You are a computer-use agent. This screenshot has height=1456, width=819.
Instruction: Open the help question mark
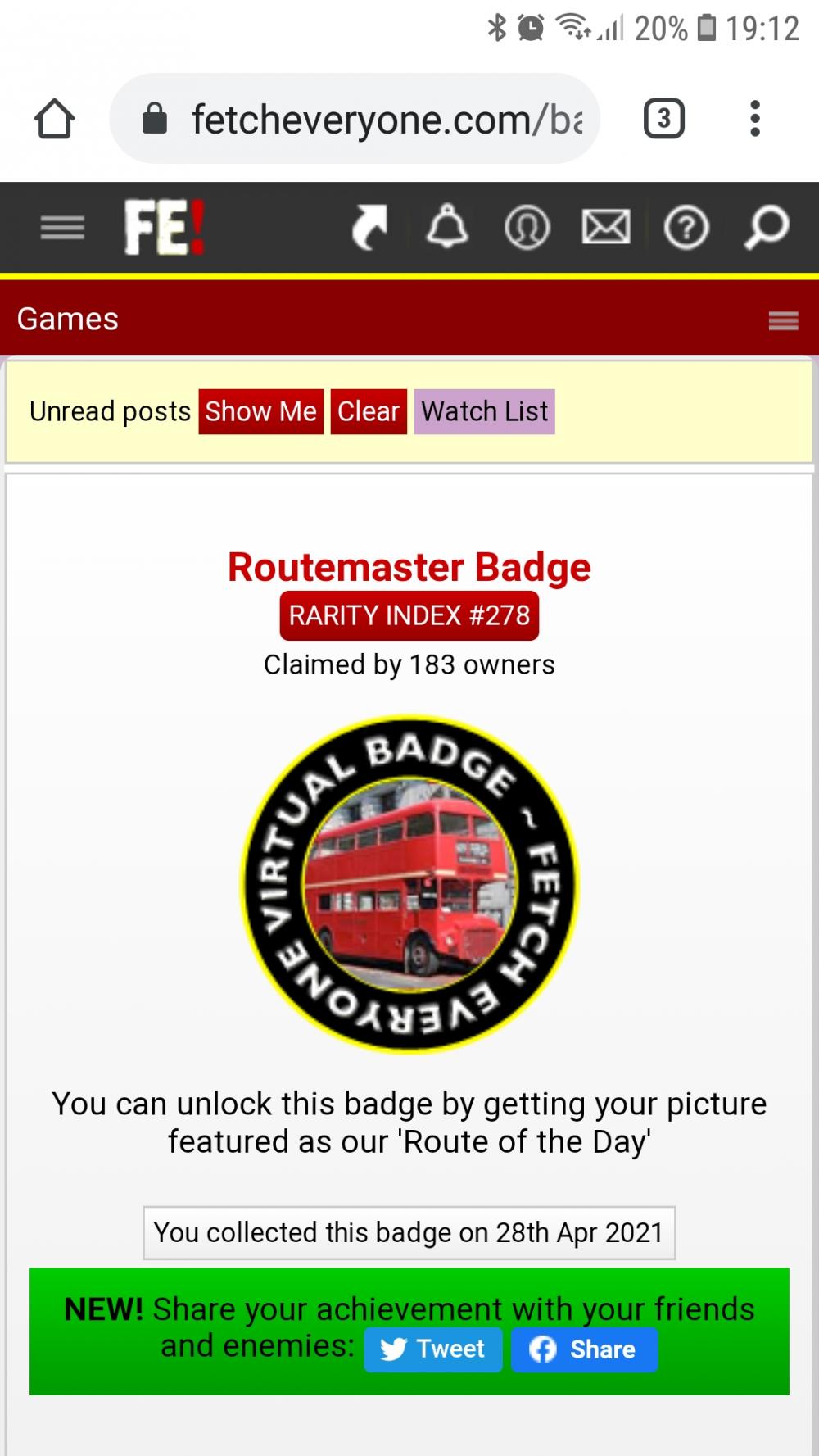[x=686, y=228]
